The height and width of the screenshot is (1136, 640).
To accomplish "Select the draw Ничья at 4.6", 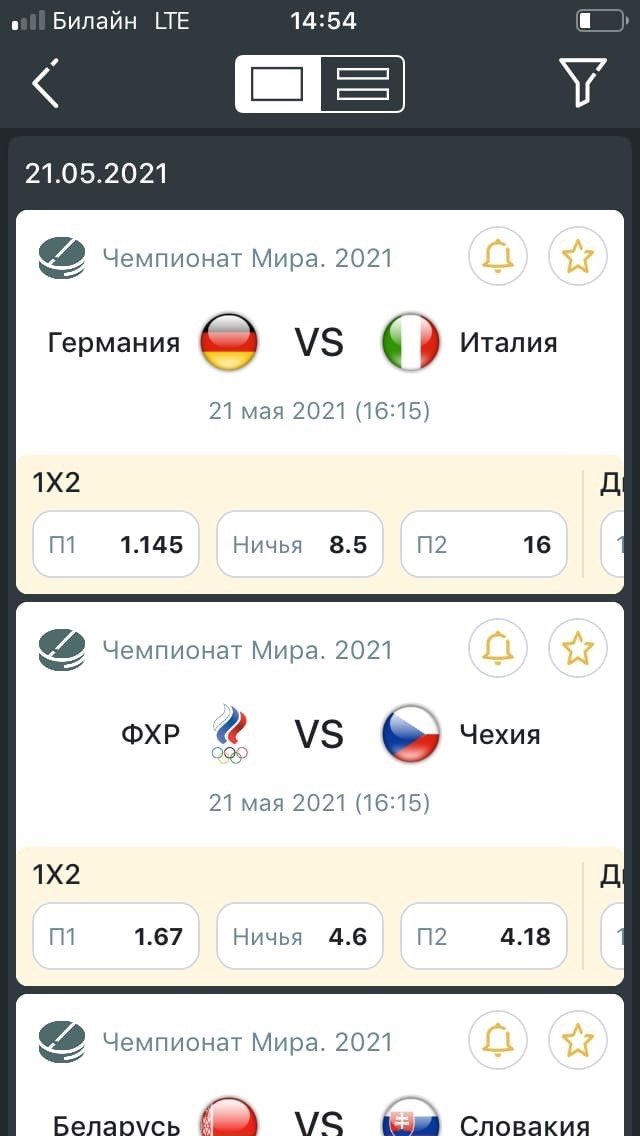I will pyautogui.click(x=299, y=936).
